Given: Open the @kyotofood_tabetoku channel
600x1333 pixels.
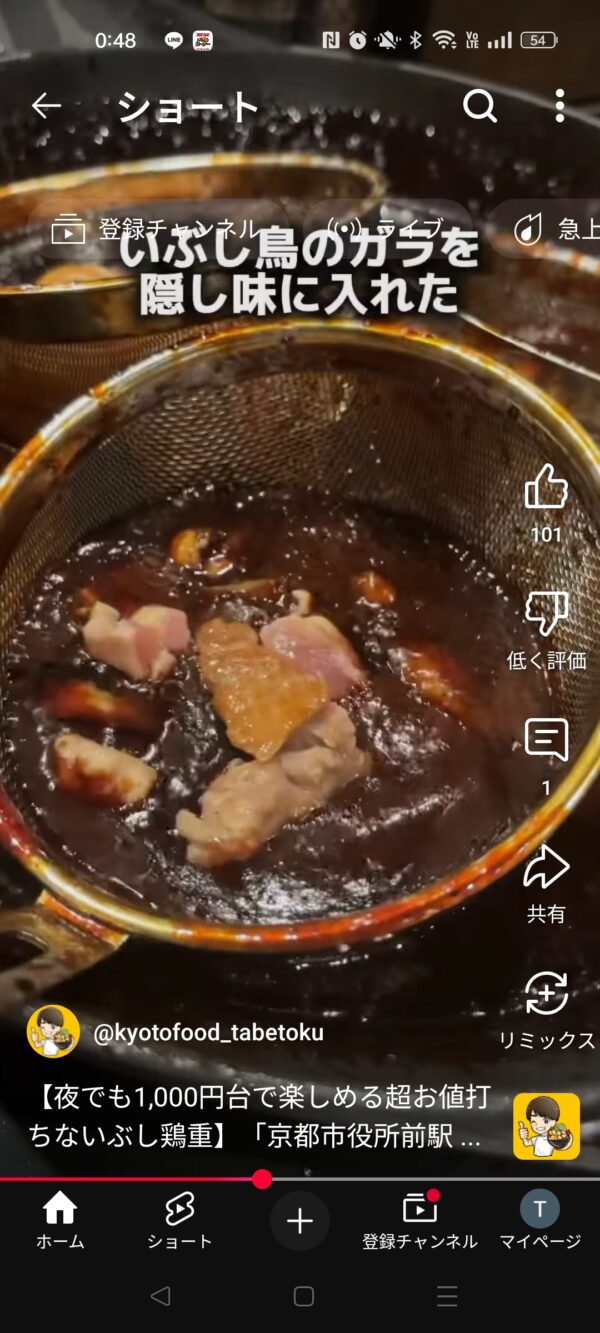Looking at the screenshot, I should pyautogui.click(x=208, y=1033).
